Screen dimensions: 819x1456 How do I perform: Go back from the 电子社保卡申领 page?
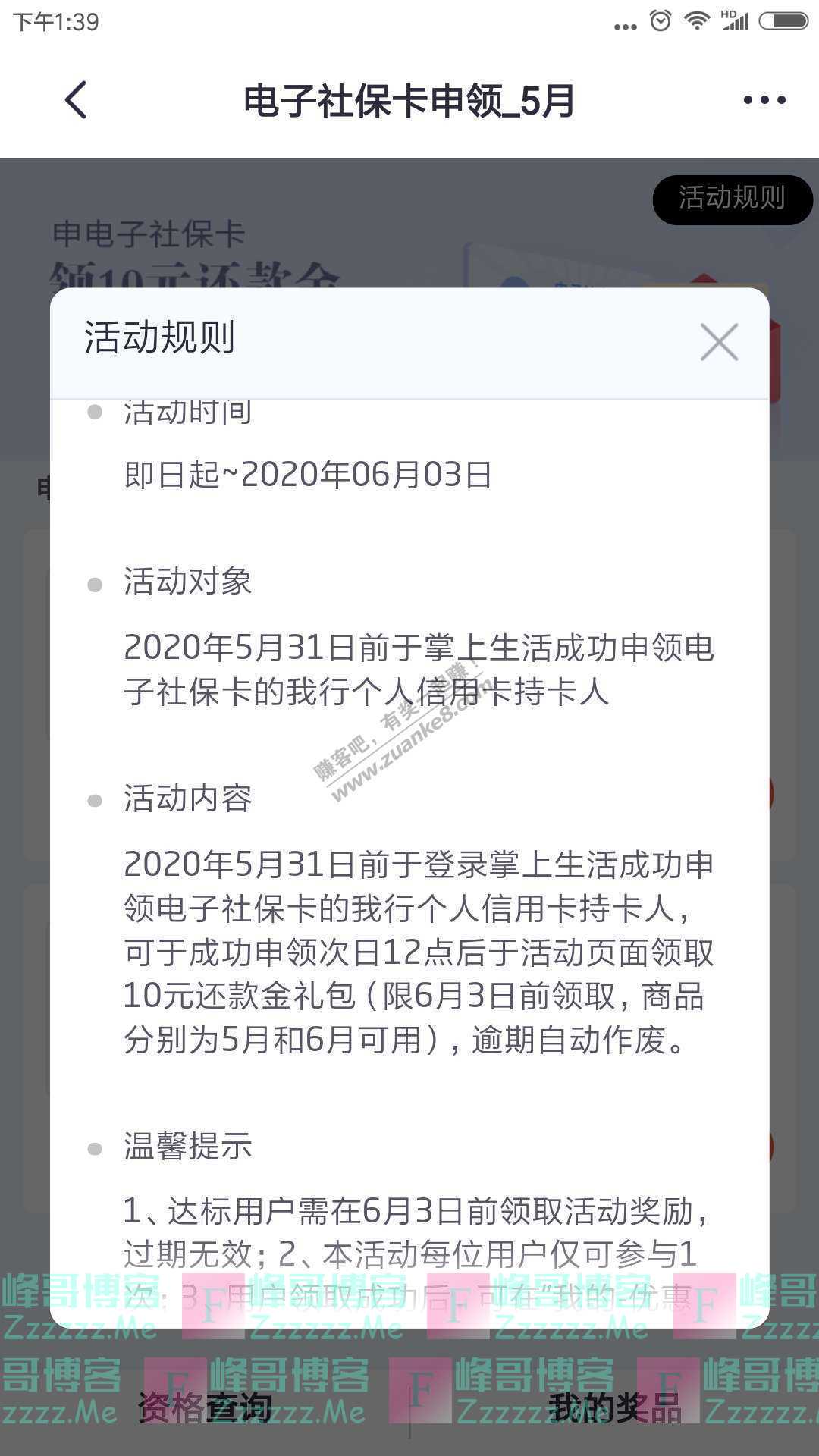[x=76, y=100]
